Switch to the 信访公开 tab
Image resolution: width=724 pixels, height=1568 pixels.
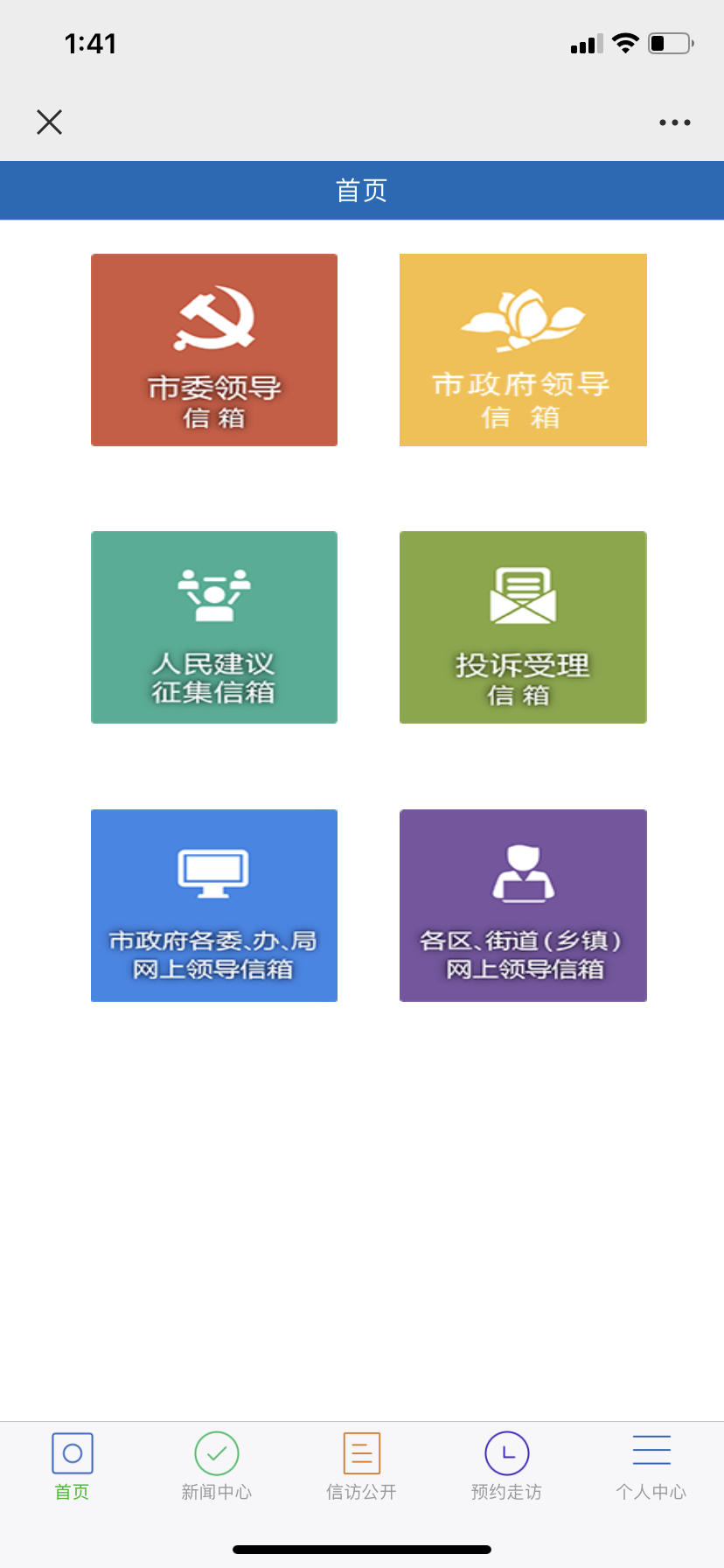(361, 1467)
